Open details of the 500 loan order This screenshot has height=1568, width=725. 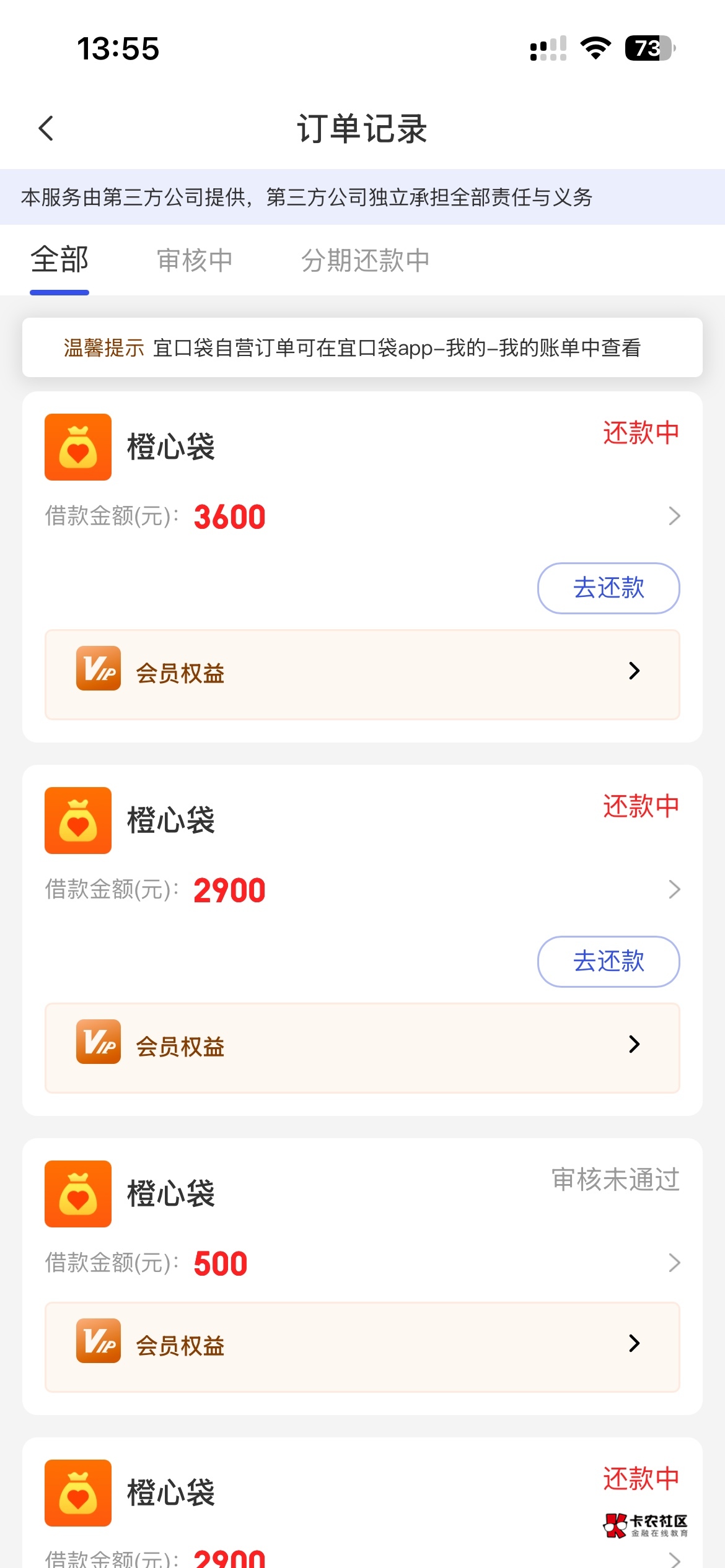point(674,1263)
